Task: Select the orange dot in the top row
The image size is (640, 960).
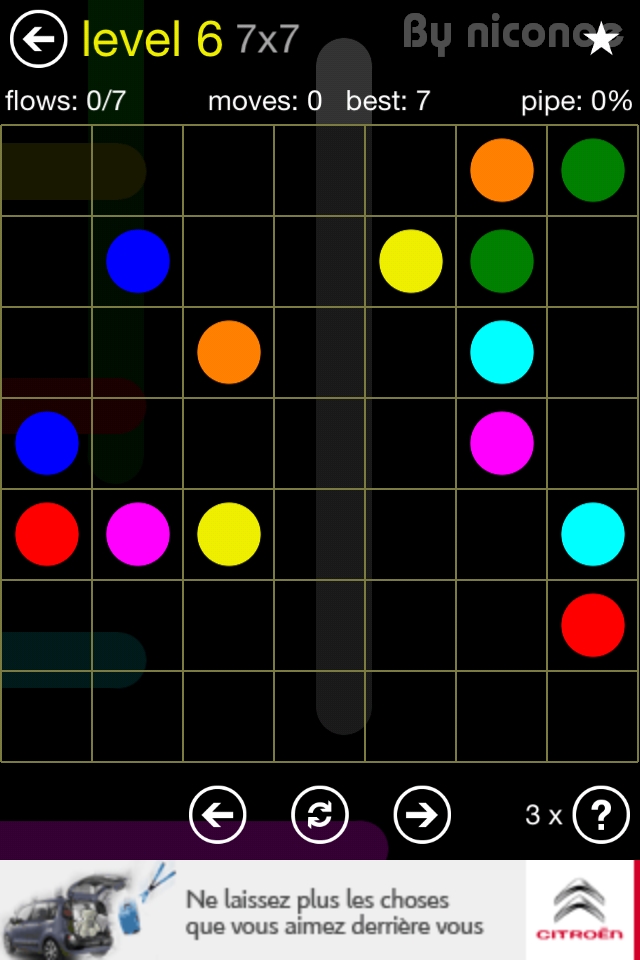Action: [x=502, y=170]
